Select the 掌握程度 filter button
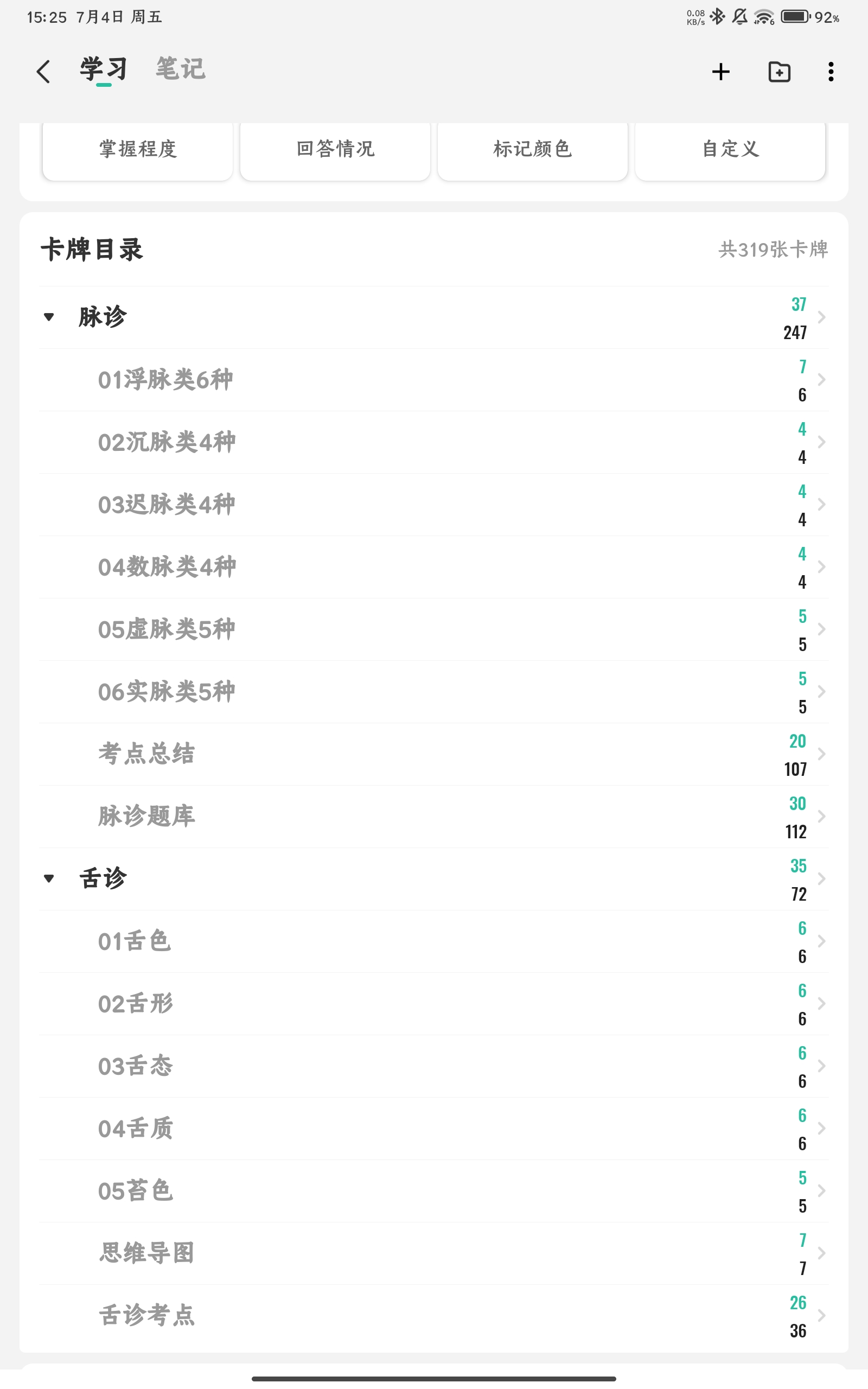 [x=138, y=149]
